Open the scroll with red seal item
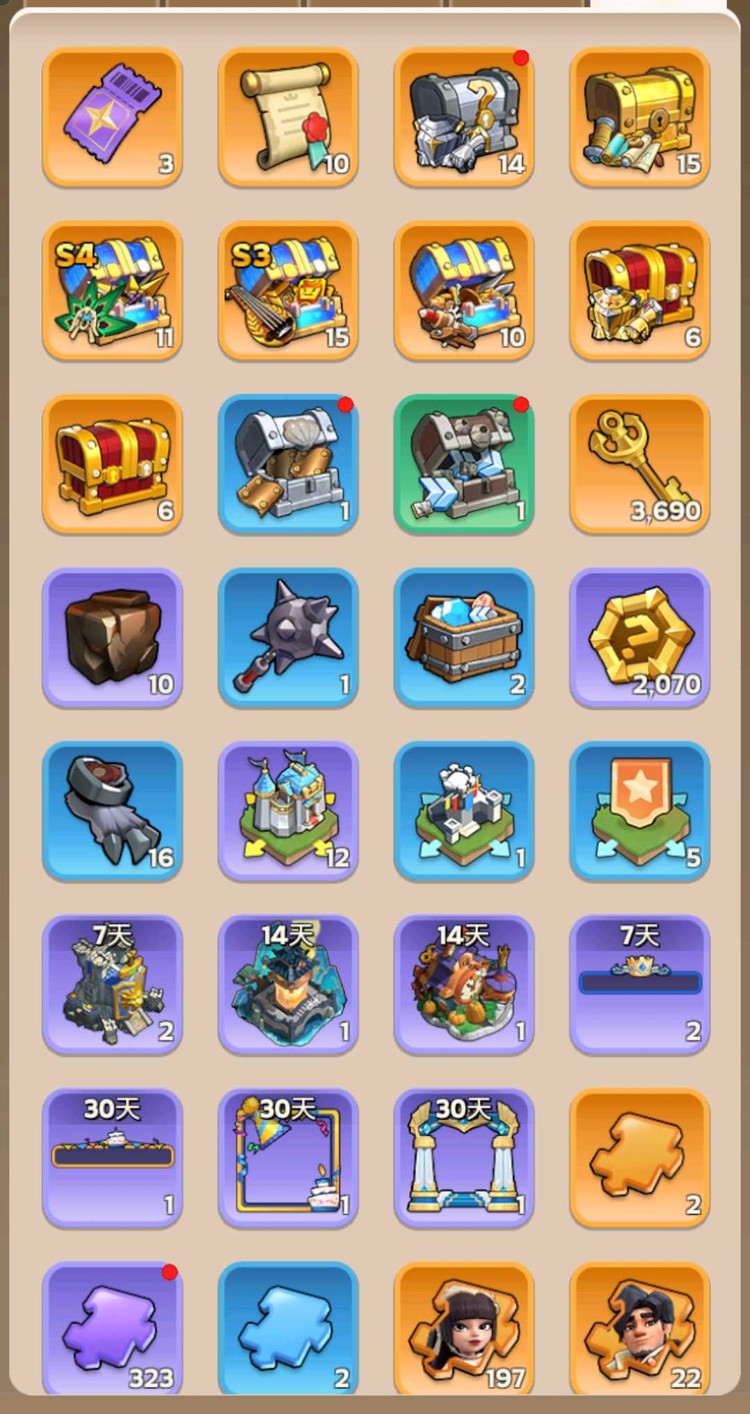750x1414 pixels. pyautogui.click(x=288, y=116)
